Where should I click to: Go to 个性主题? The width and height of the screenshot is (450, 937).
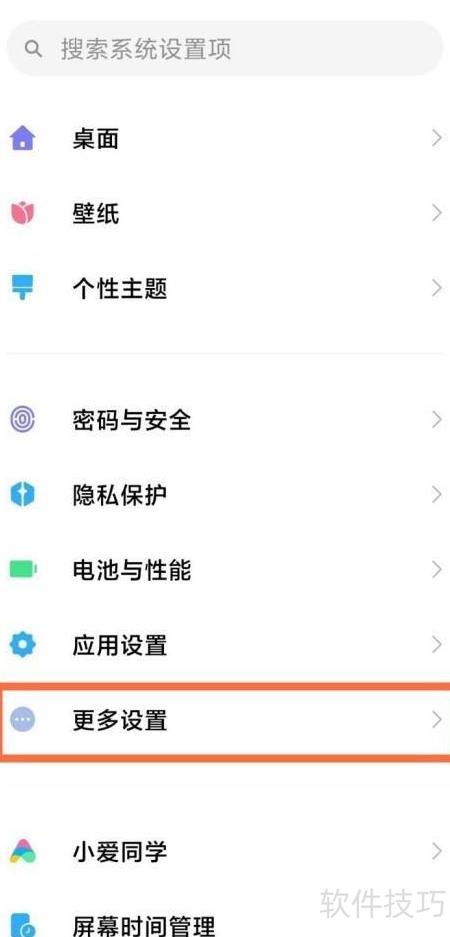click(225, 289)
